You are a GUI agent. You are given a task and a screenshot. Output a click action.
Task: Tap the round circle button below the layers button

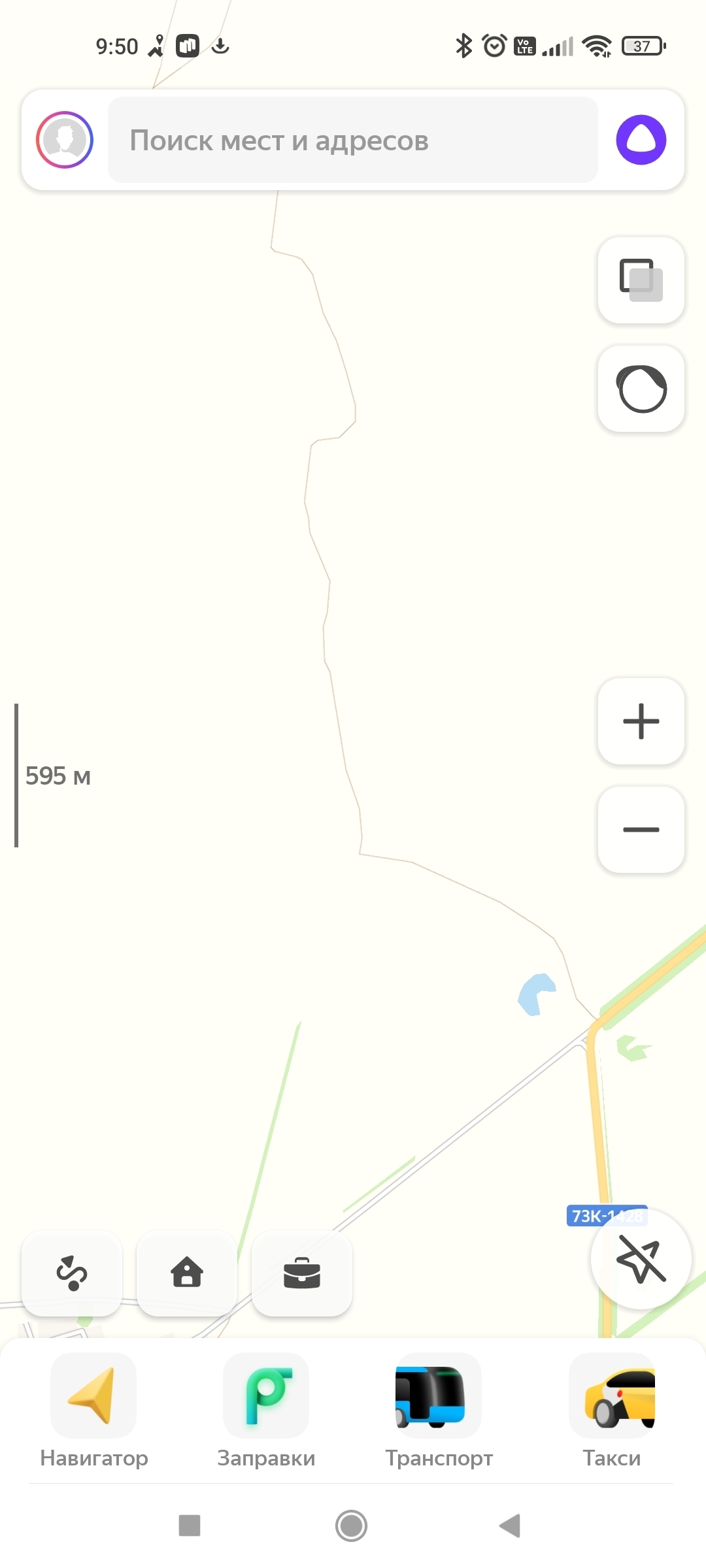(641, 389)
